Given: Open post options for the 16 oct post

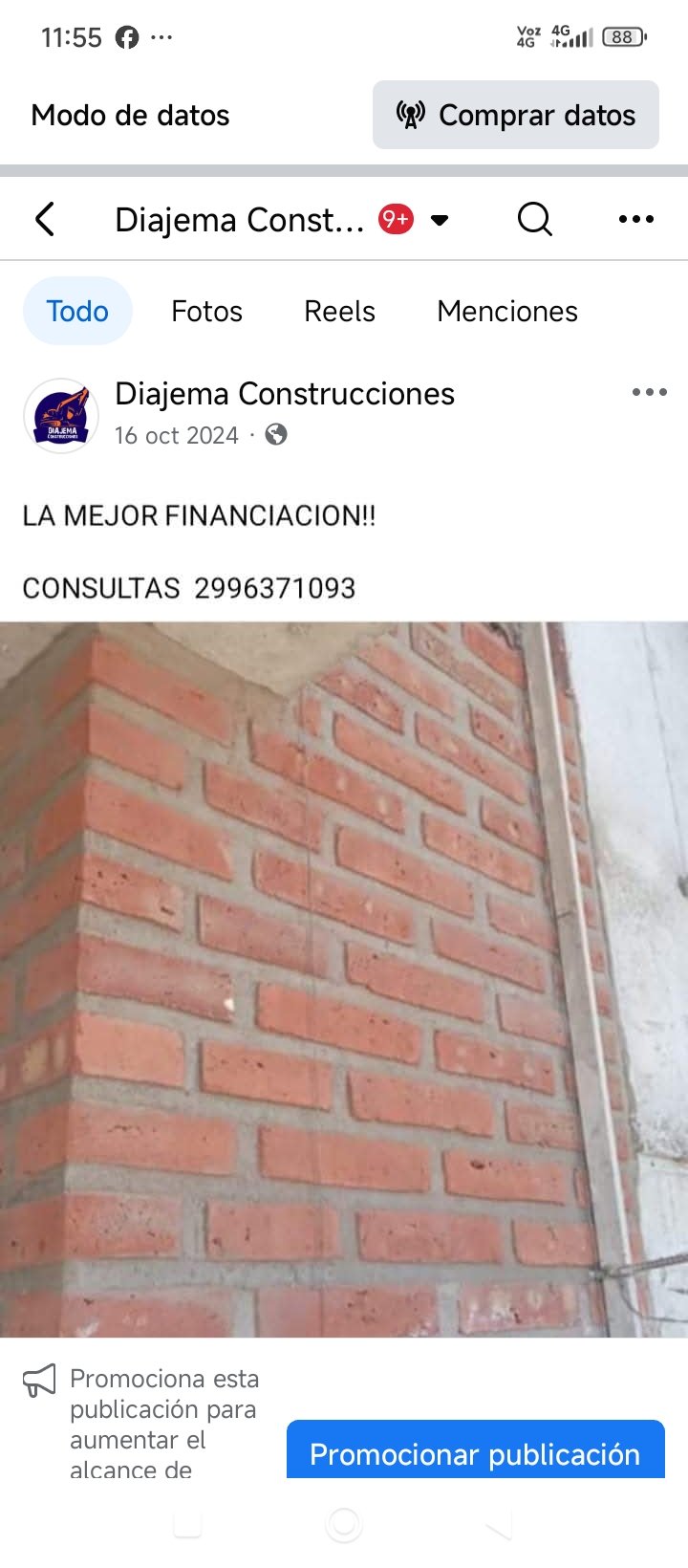Looking at the screenshot, I should 649,392.
